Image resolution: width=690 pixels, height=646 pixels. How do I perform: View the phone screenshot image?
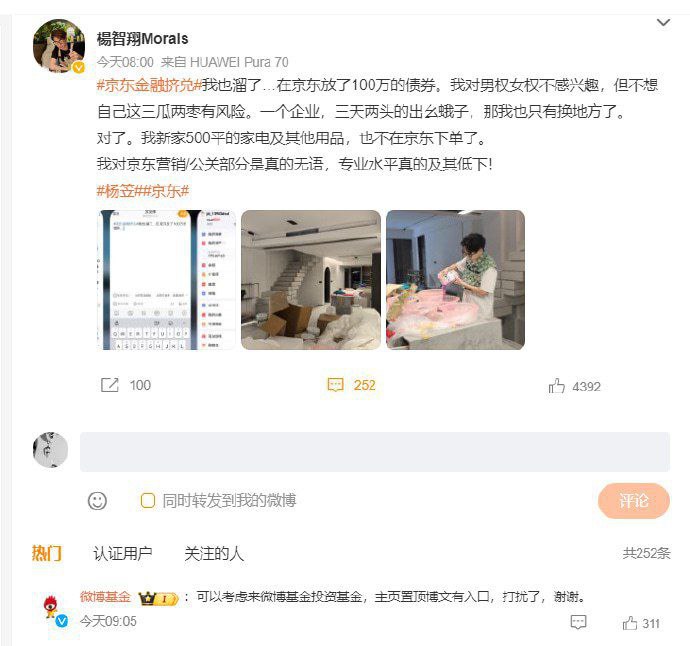point(166,279)
